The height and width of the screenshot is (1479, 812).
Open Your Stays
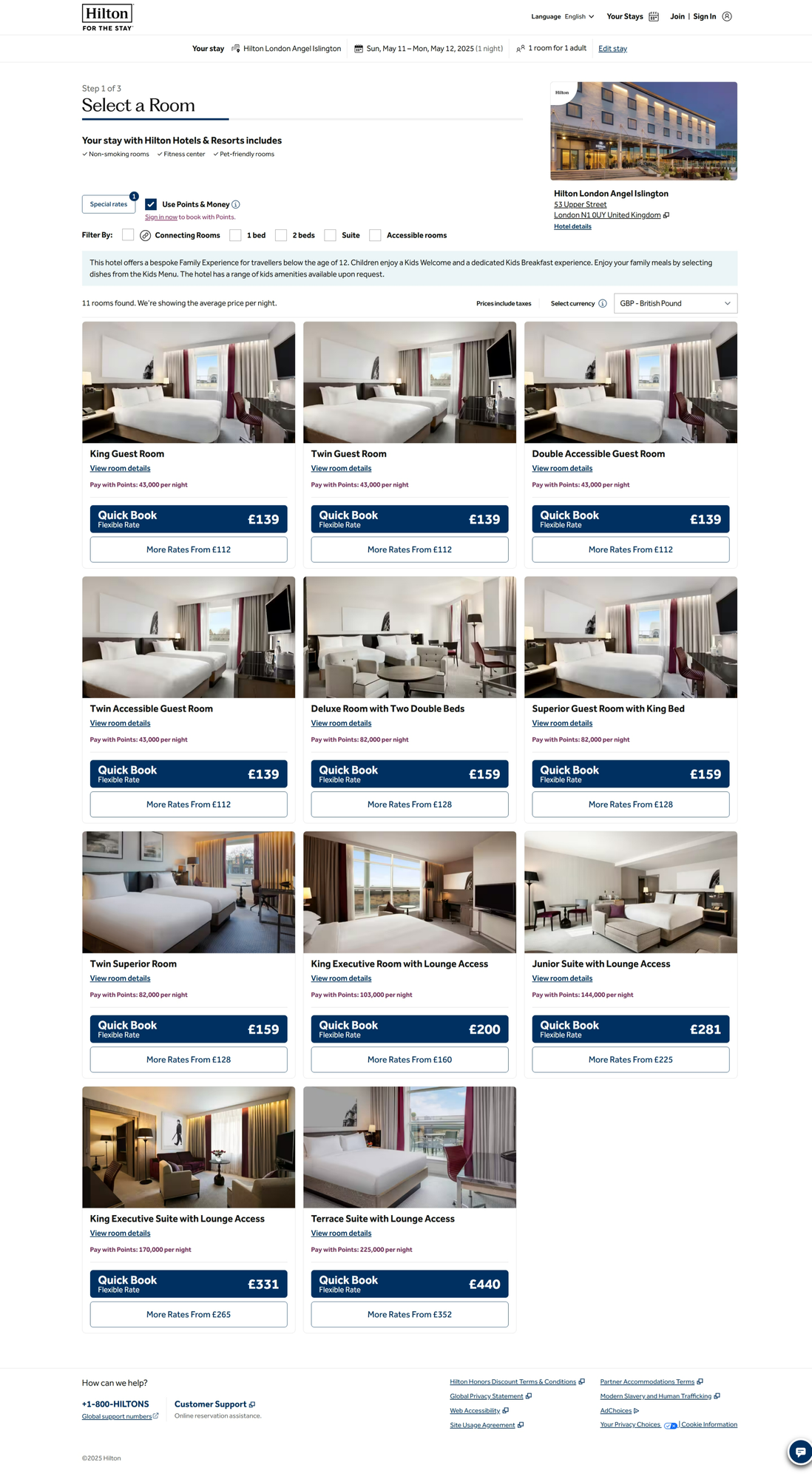(632, 16)
